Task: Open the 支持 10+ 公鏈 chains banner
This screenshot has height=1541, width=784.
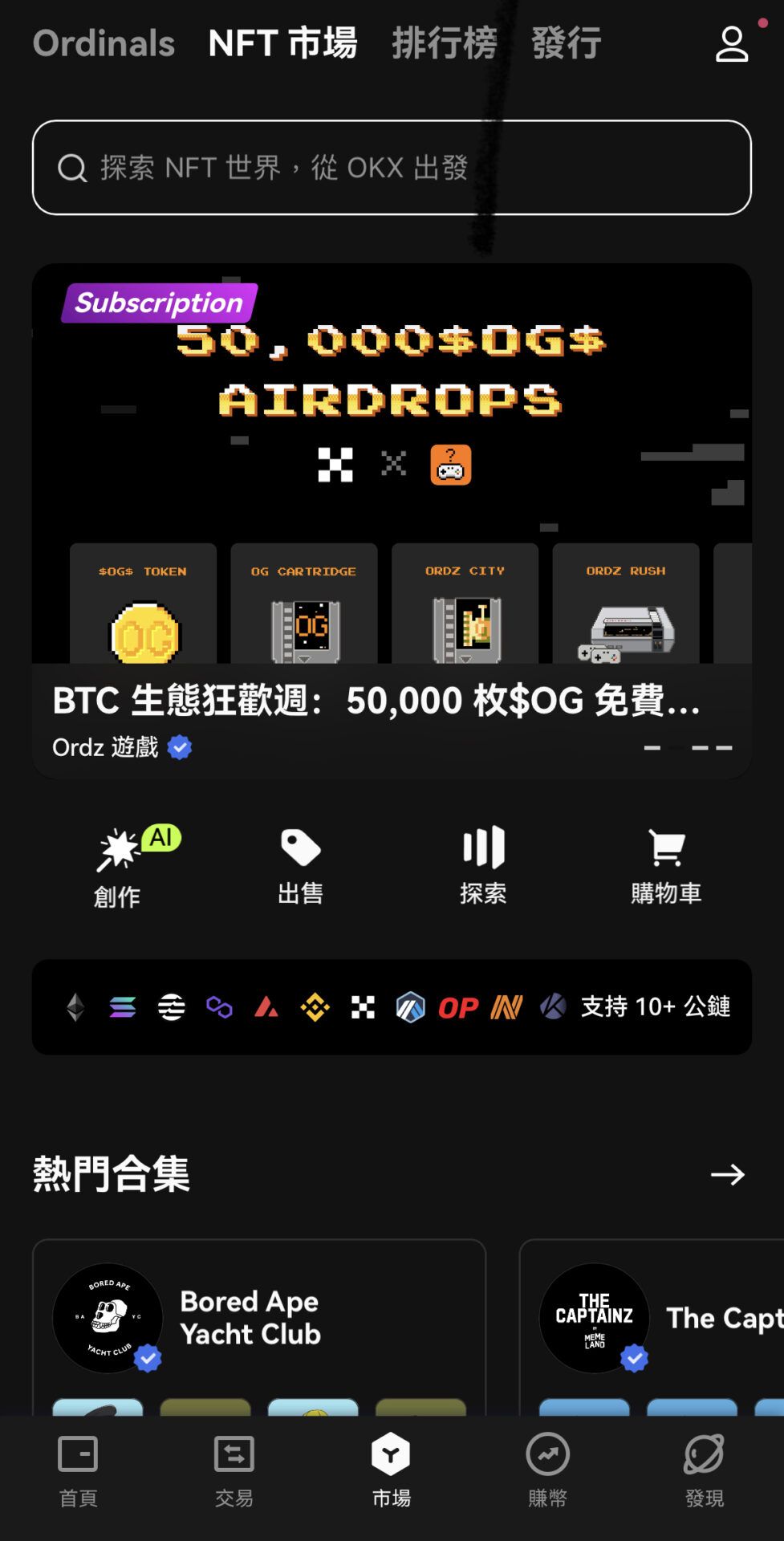Action: (392, 1006)
